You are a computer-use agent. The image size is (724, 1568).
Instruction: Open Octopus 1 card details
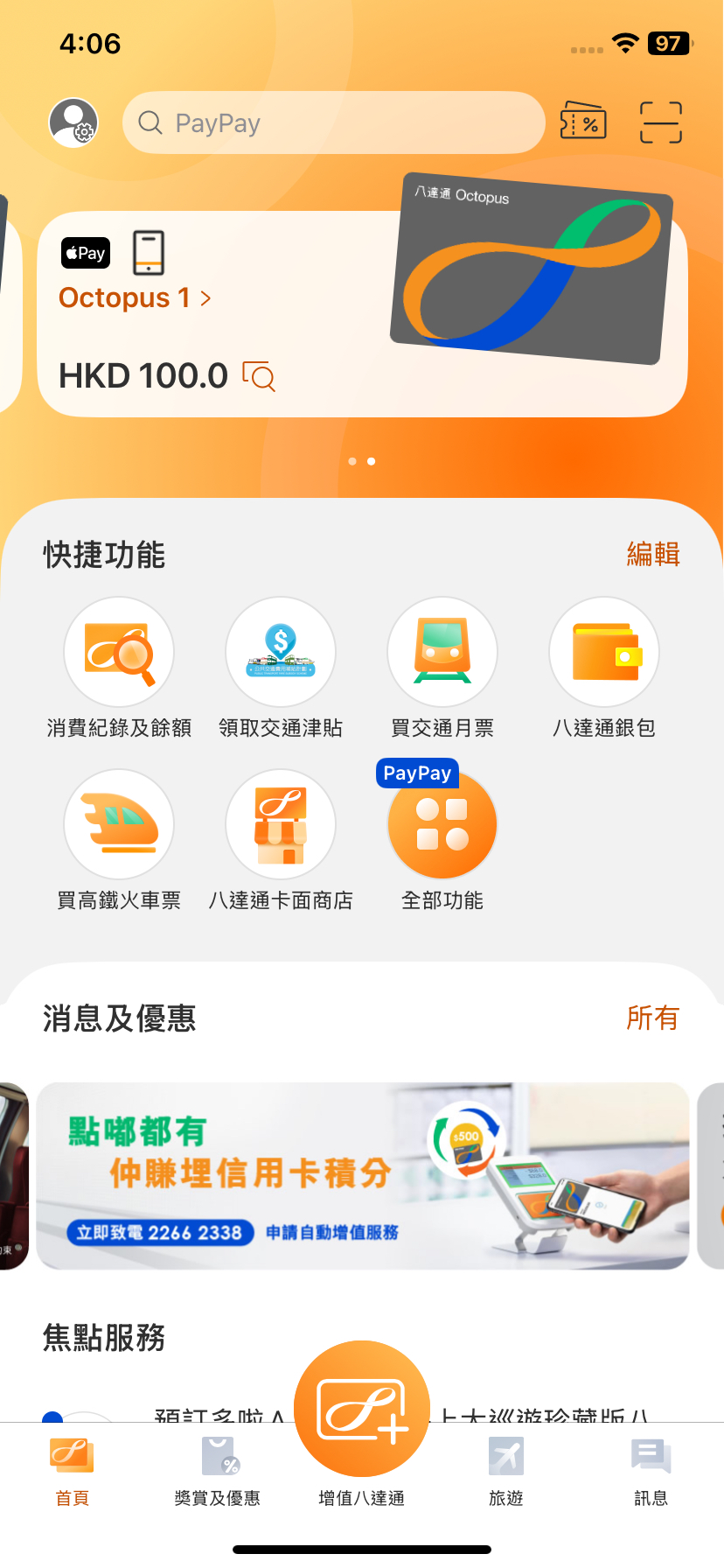coord(135,298)
